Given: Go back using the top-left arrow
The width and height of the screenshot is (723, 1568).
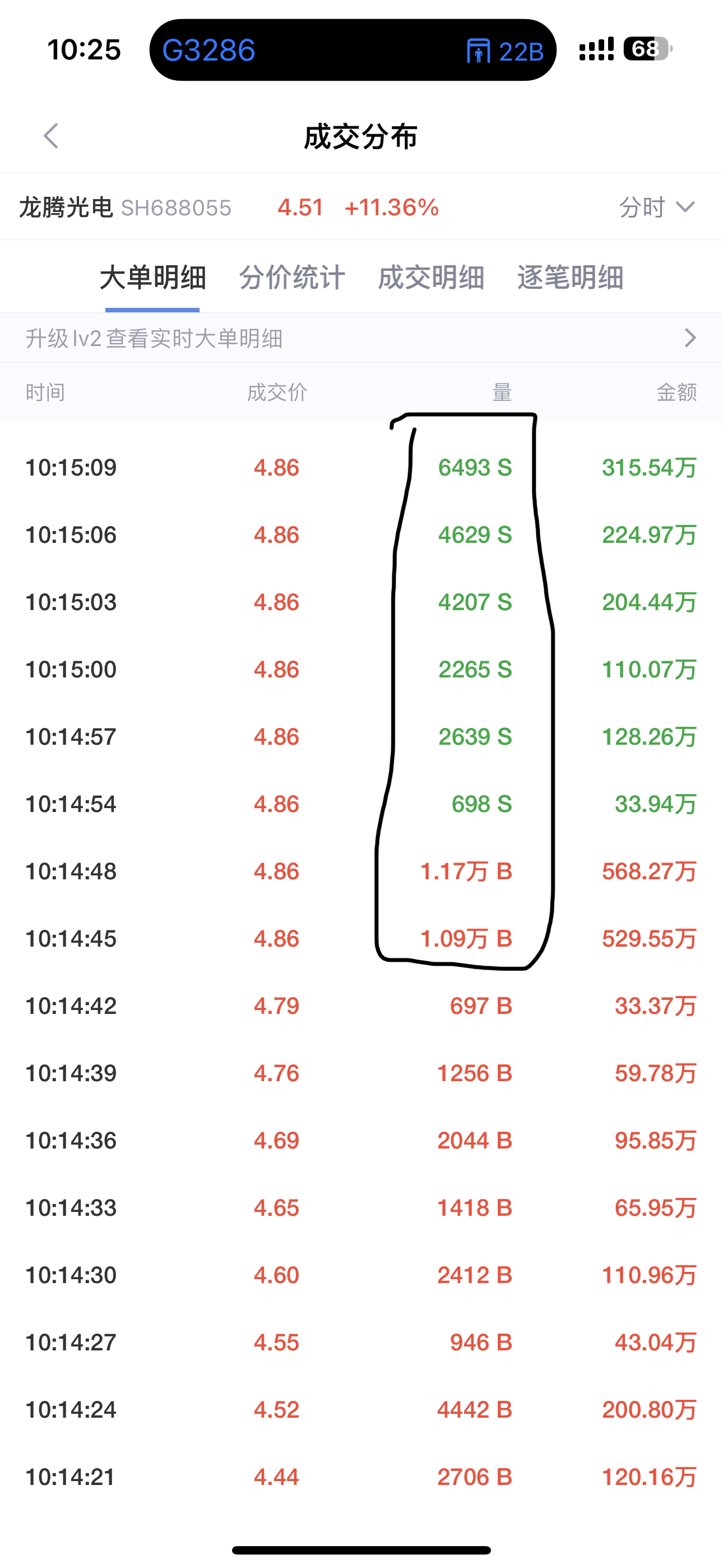Looking at the screenshot, I should 51,136.
